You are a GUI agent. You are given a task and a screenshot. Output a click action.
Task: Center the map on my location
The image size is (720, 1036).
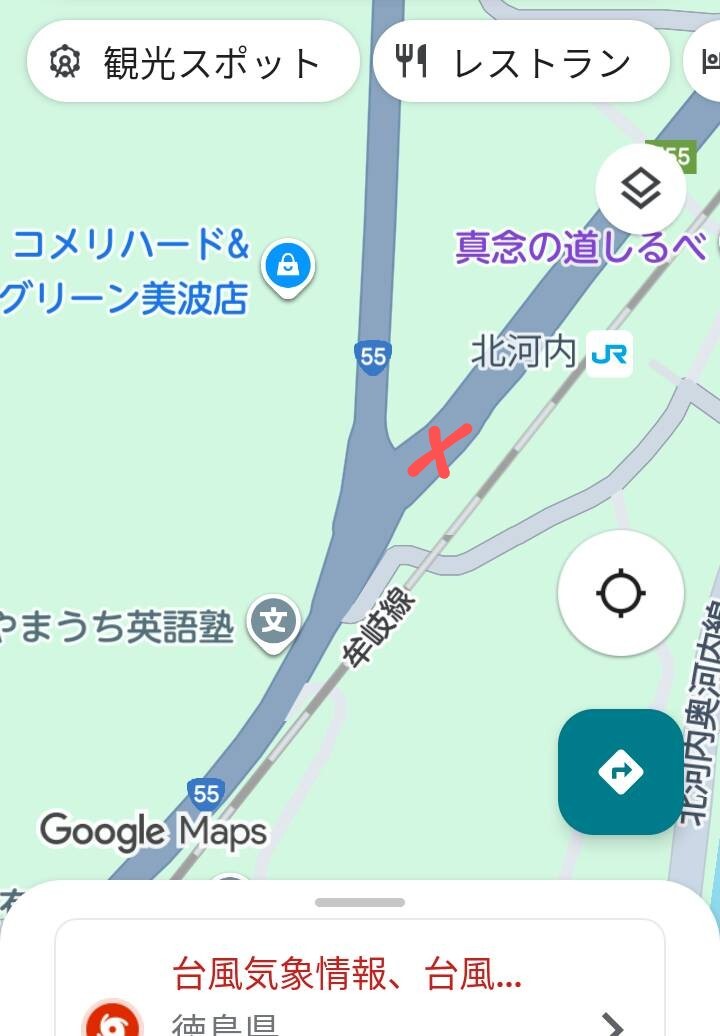620,593
